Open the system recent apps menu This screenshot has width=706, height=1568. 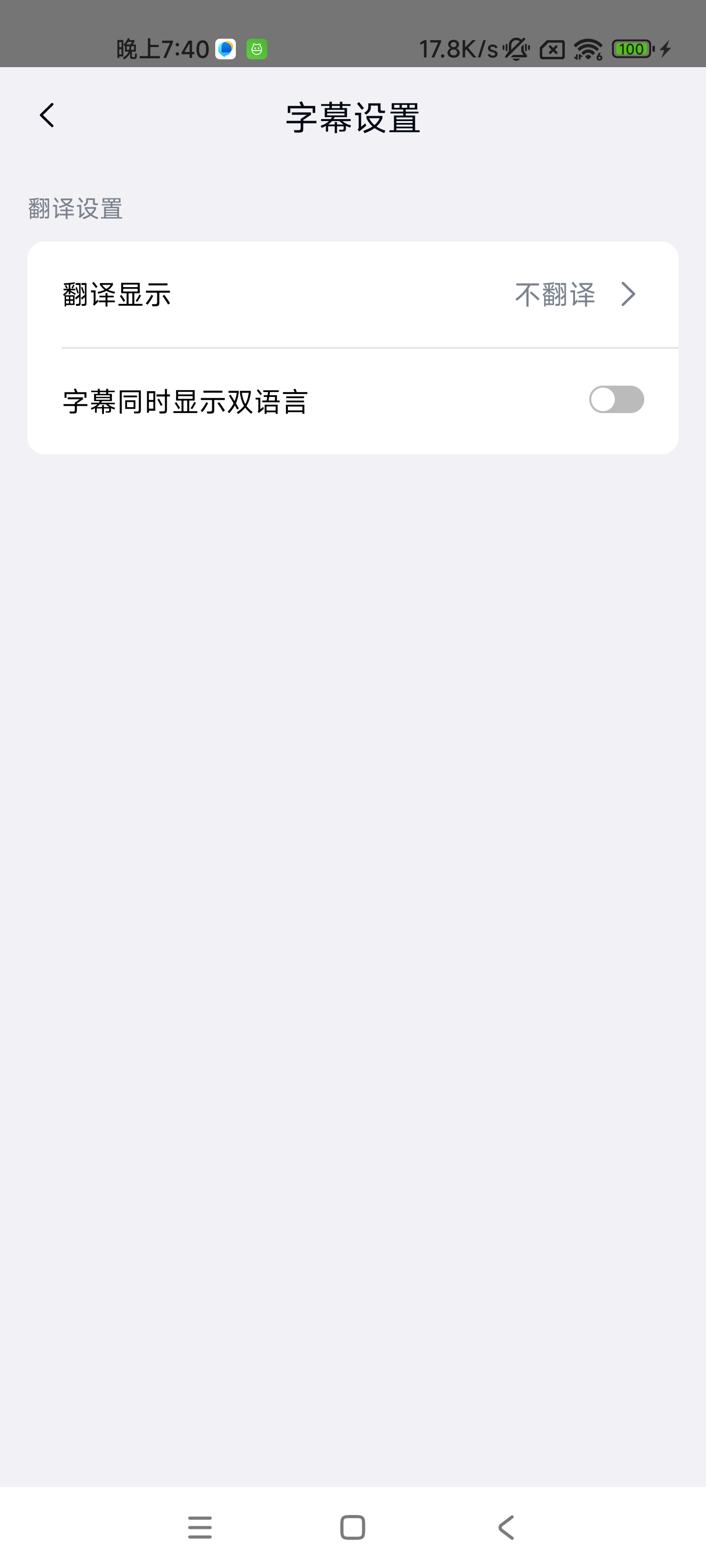click(200, 1527)
